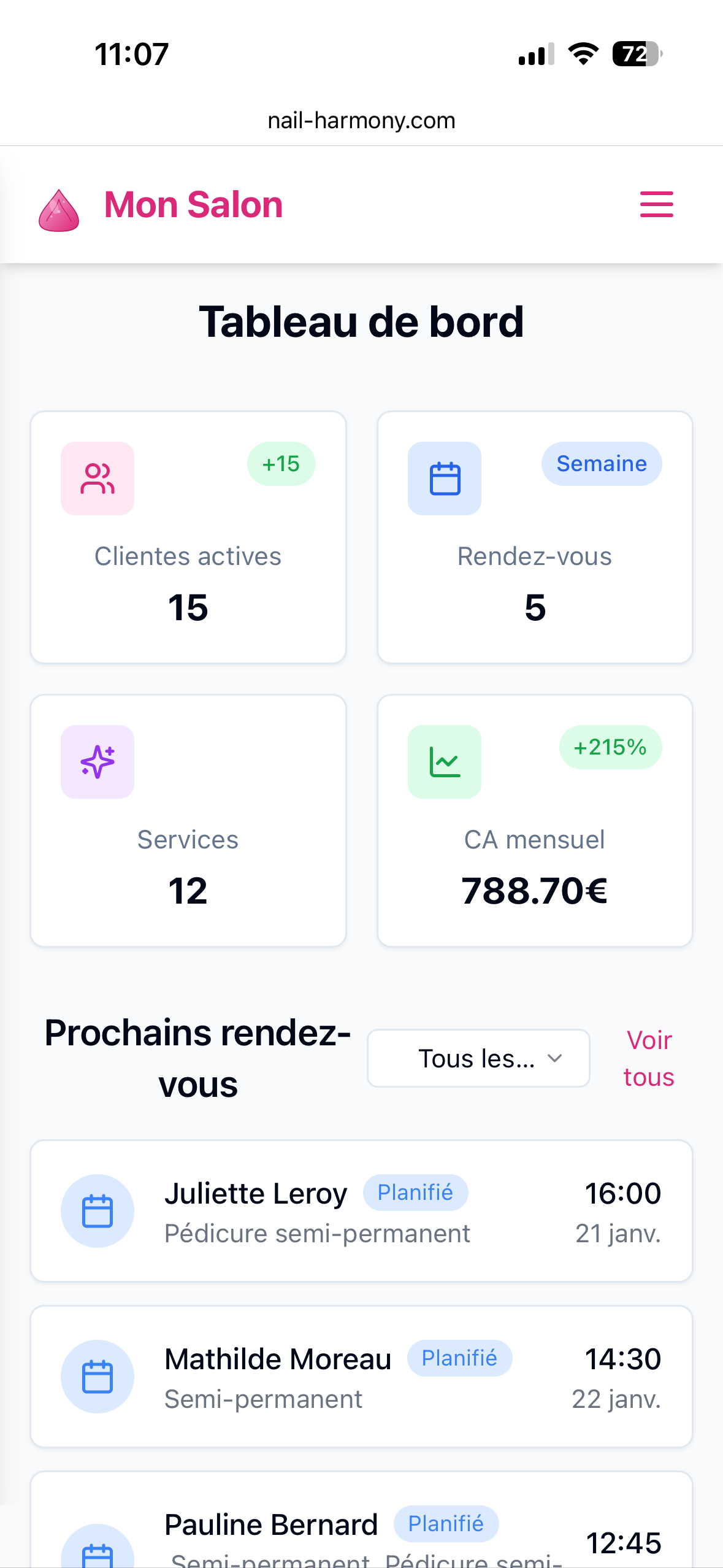This screenshot has width=723, height=1568.
Task: Select the Clientes actives people icon
Action: pyautogui.click(x=97, y=479)
